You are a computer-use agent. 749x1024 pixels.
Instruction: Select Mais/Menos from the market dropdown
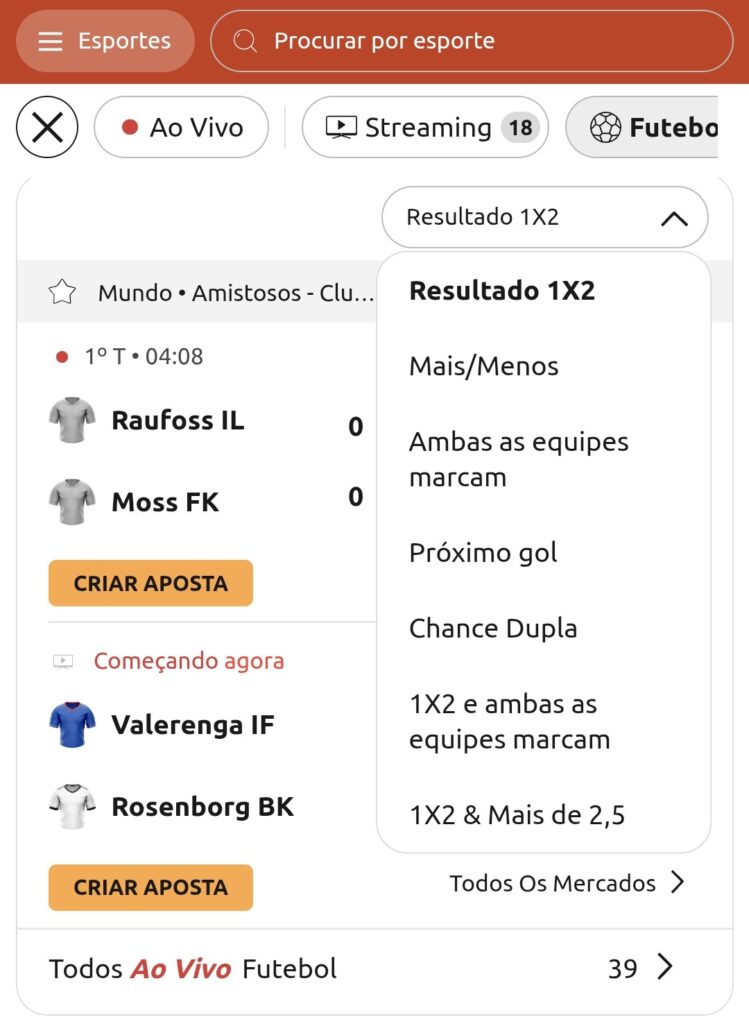click(x=483, y=366)
